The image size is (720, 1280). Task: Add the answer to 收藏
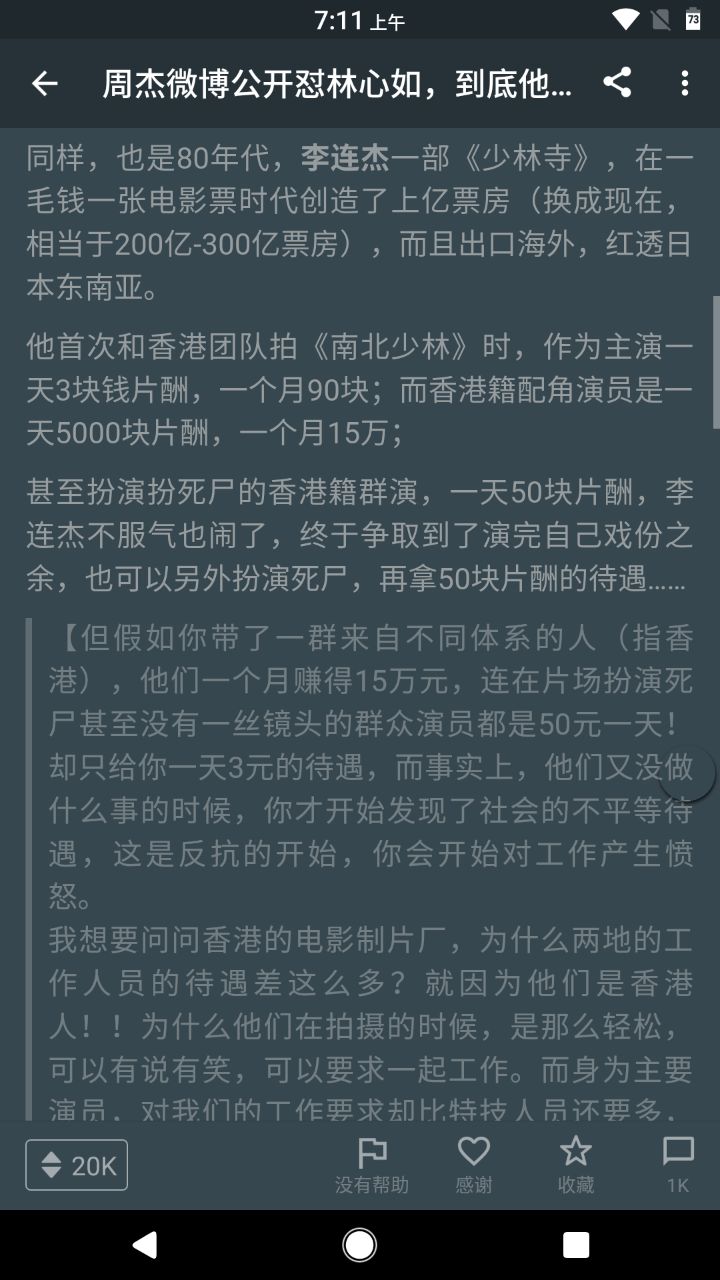point(576,1165)
